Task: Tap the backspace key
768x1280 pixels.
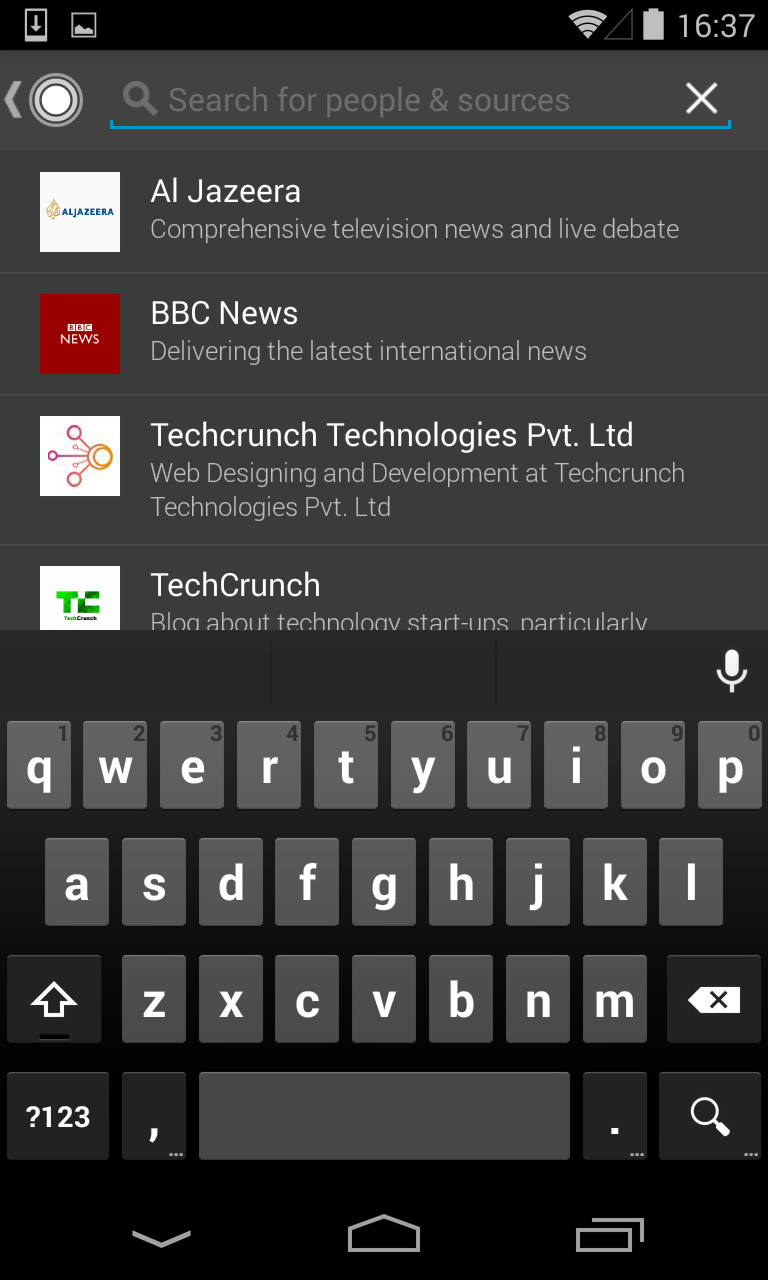Action: pyautogui.click(x=714, y=999)
